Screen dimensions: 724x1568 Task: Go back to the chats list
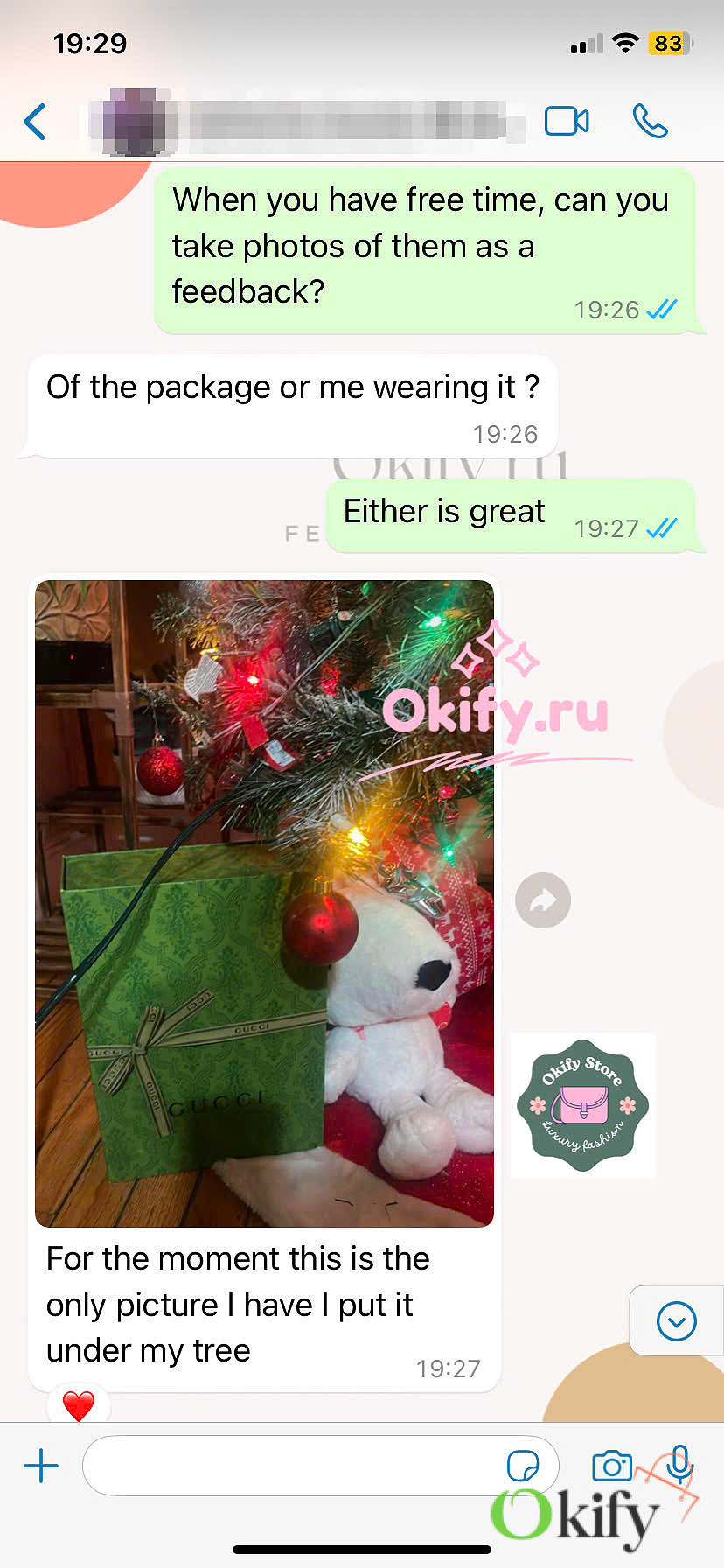35,122
